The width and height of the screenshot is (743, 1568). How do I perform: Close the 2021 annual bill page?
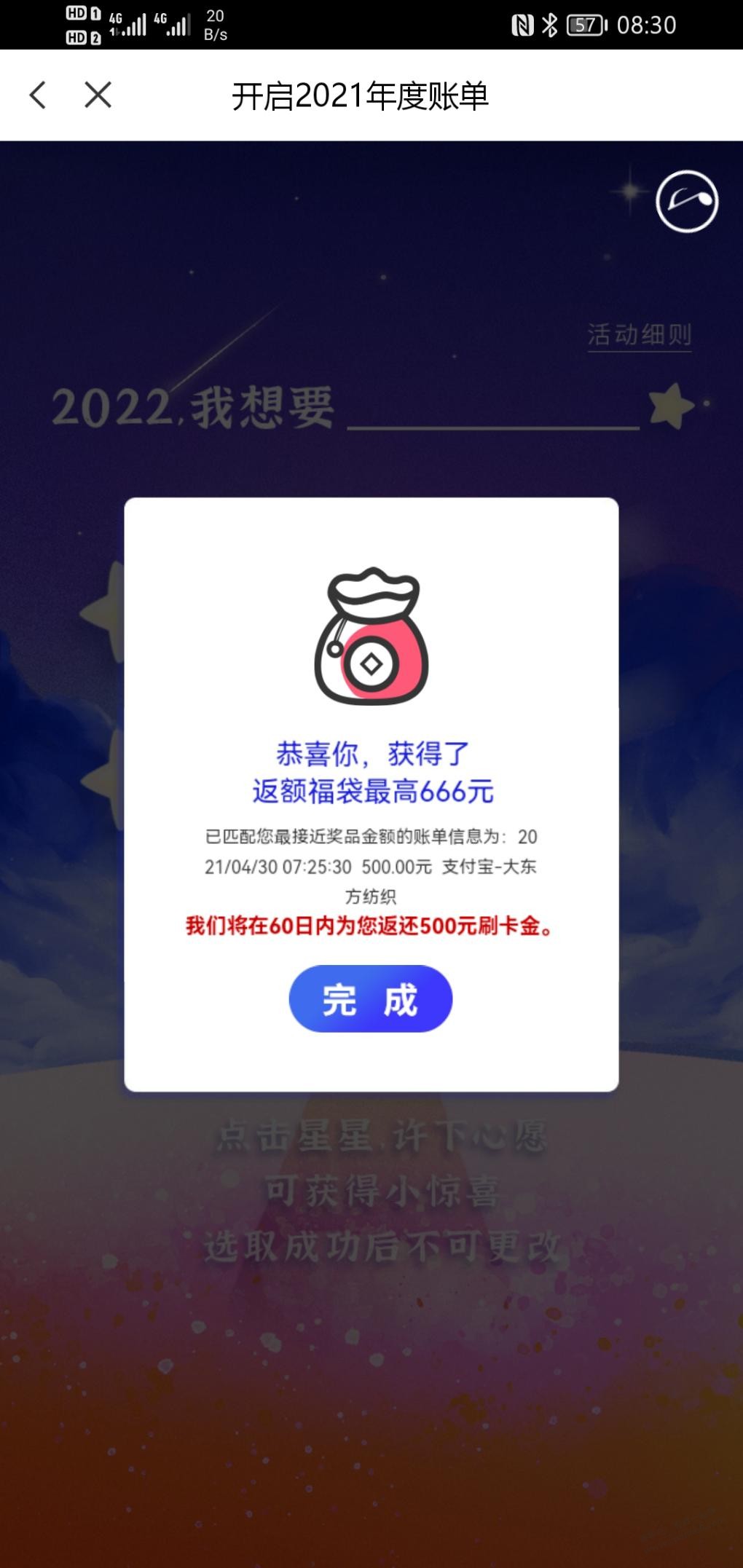tap(98, 95)
